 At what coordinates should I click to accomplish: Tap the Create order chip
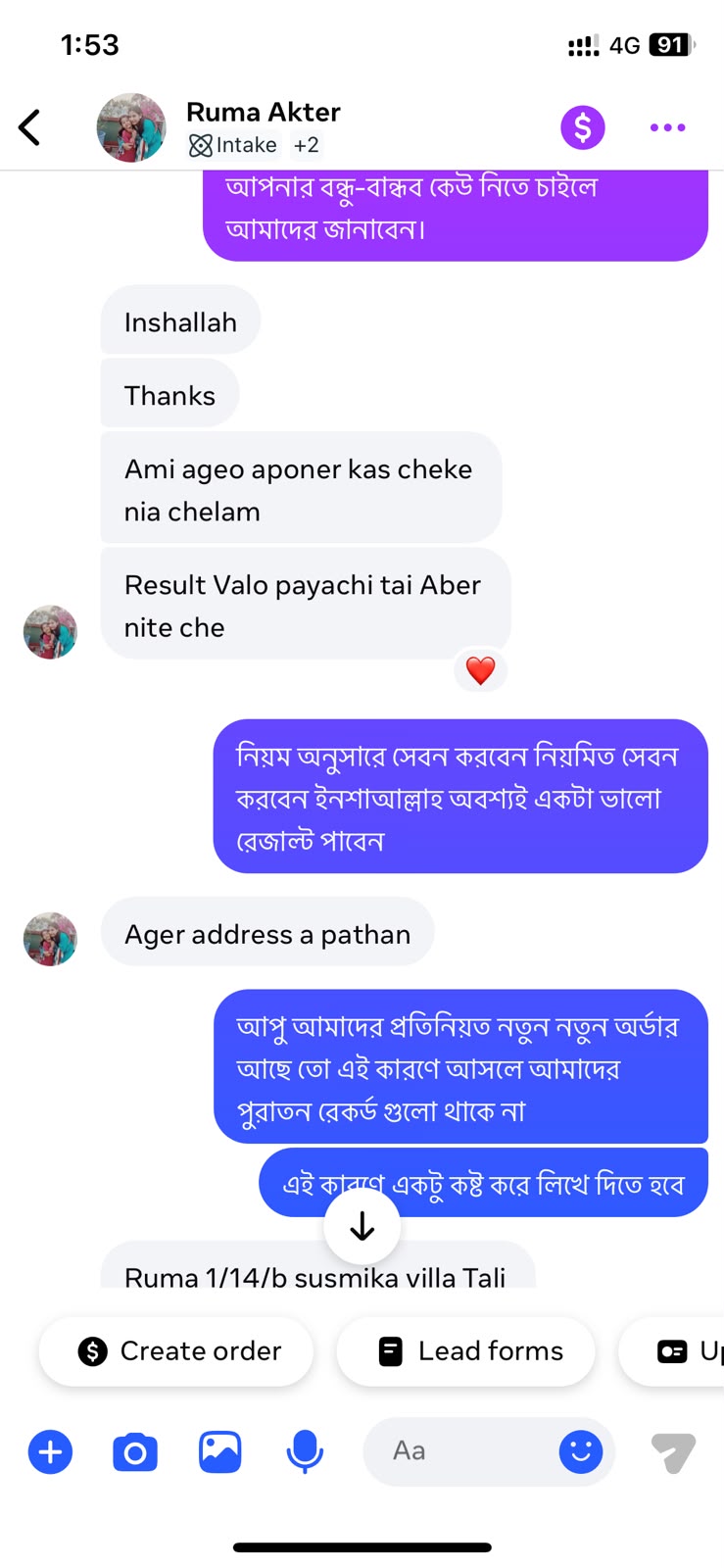pyautogui.click(x=176, y=1351)
